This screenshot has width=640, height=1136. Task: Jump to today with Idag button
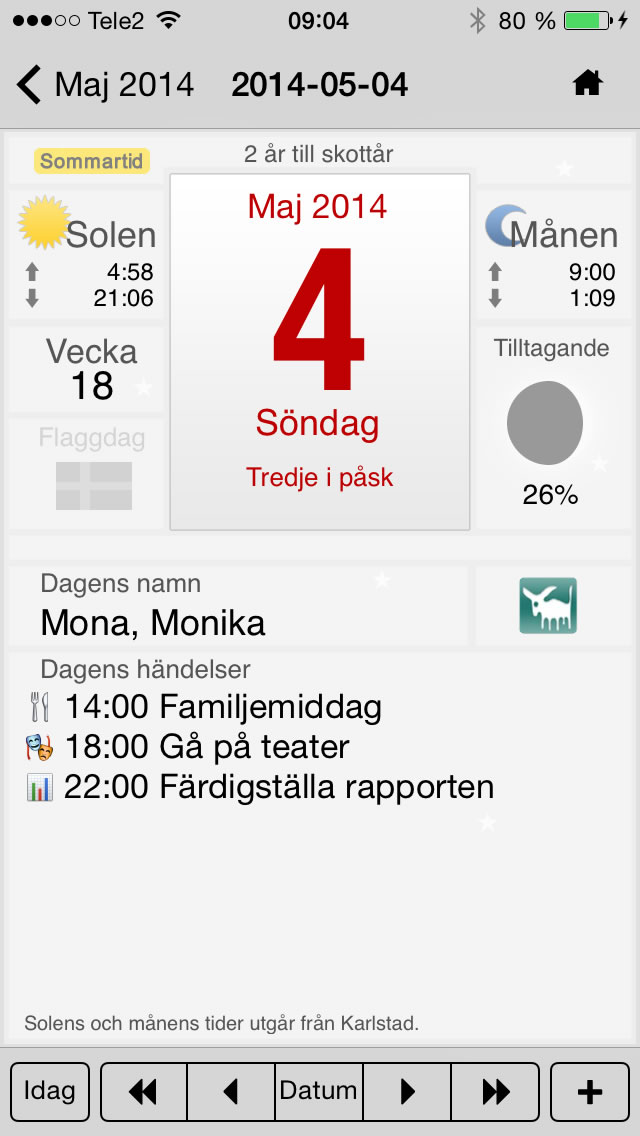(50, 1091)
